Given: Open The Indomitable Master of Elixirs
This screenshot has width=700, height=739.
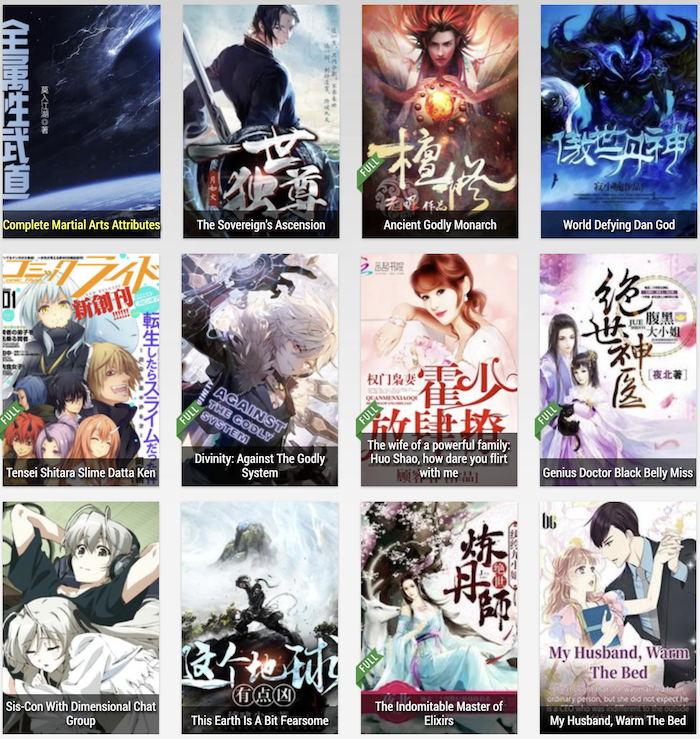Looking at the screenshot, I should (x=439, y=615).
